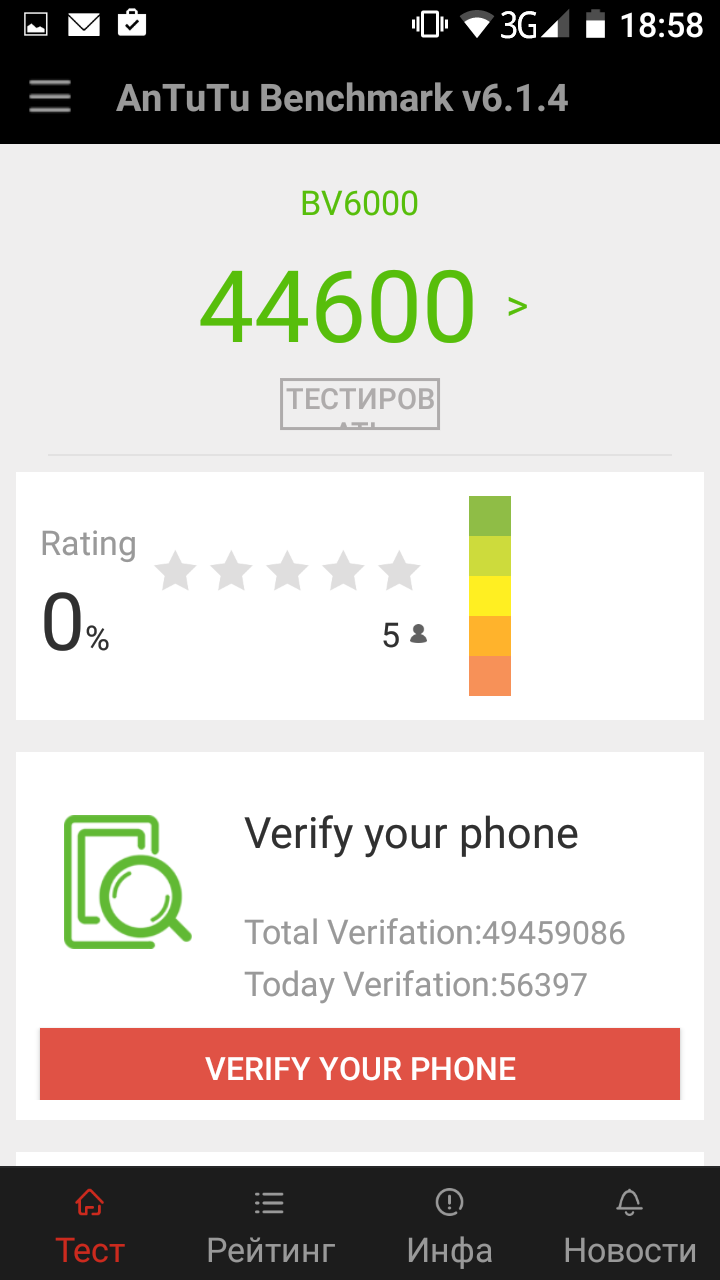720x1280 pixels.
Task: Open the hamburger drawer menu
Action: tap(49, 97)
